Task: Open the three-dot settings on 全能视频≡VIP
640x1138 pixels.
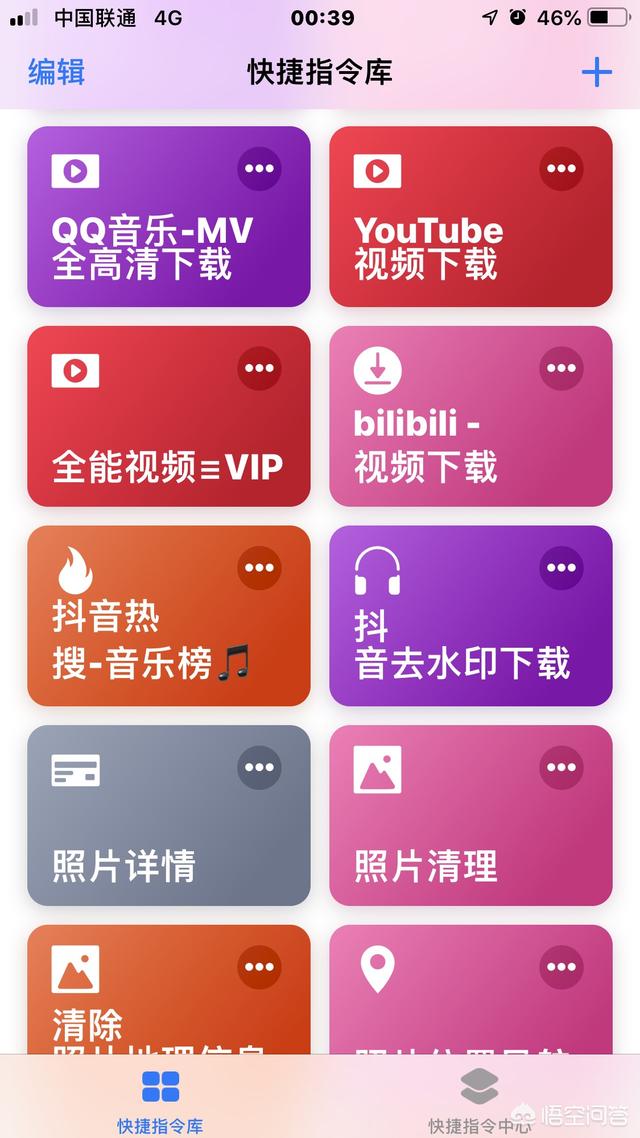Action: [x=259, y=368]
